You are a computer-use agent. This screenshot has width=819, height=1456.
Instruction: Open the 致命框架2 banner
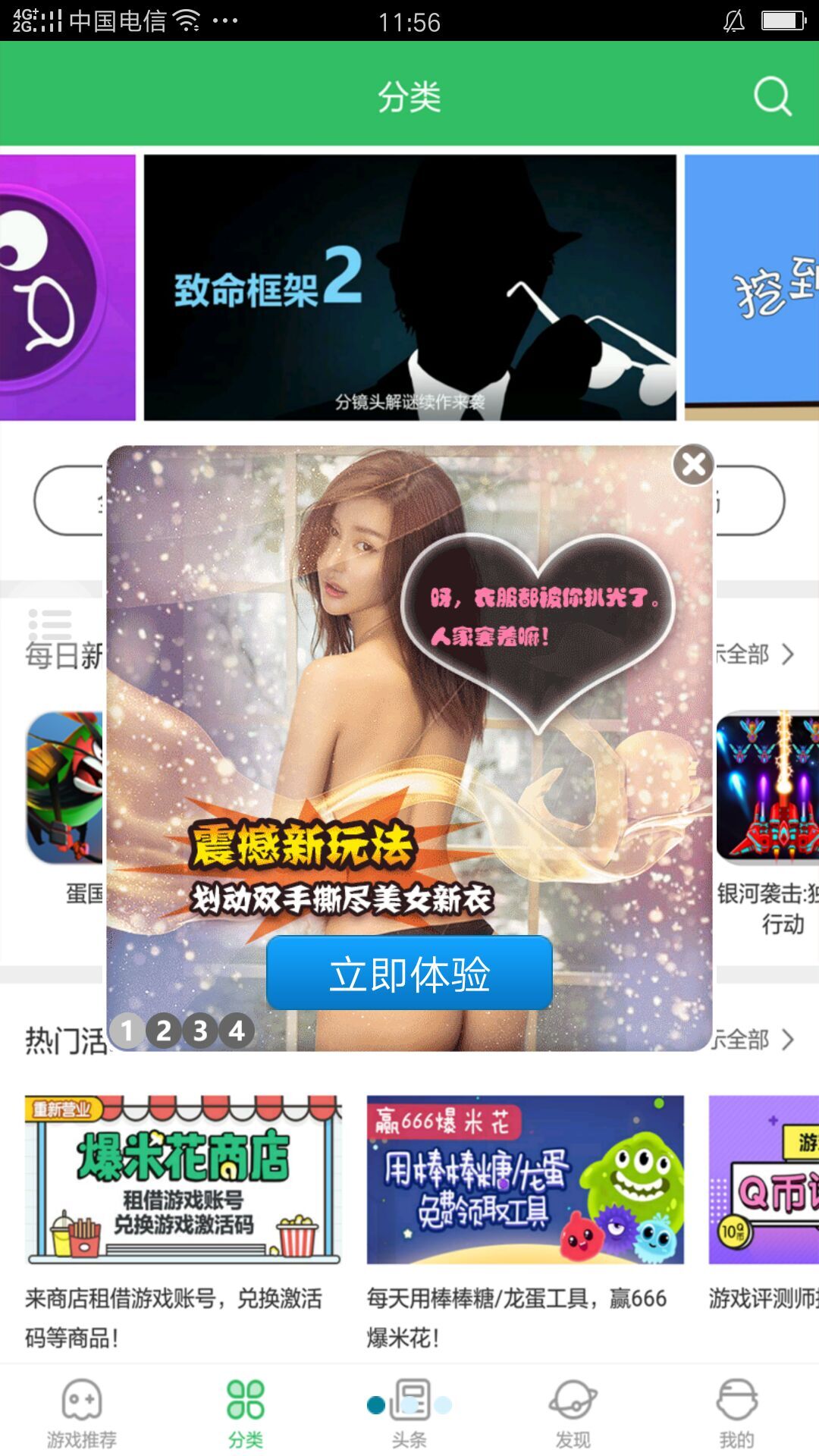tap(409, 287)
